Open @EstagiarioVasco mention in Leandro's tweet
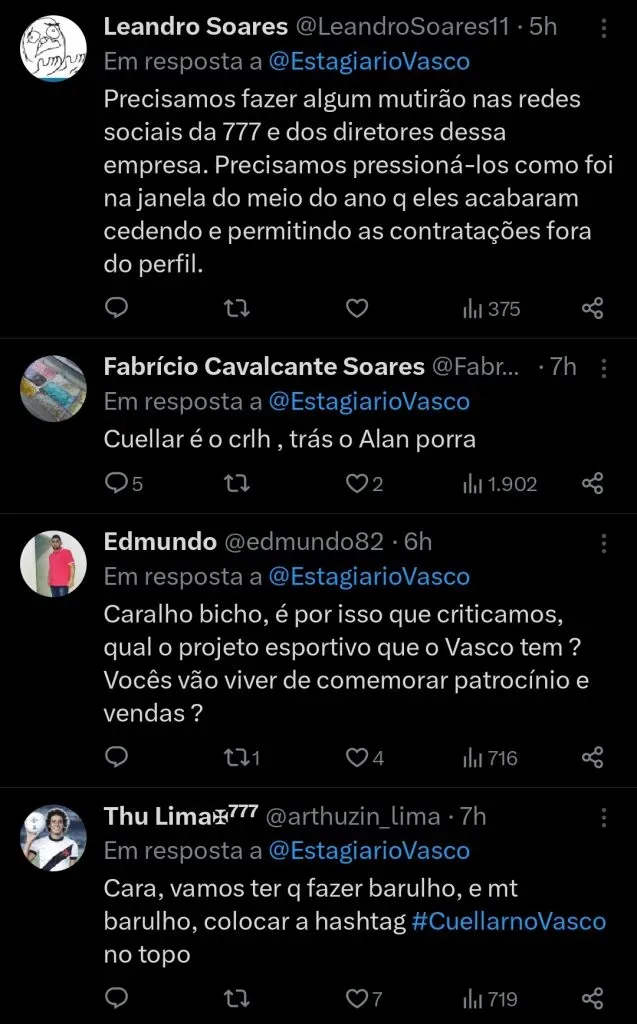This screenshot has height=1024, width=637. pyautogui.click(x=369, y=62)
